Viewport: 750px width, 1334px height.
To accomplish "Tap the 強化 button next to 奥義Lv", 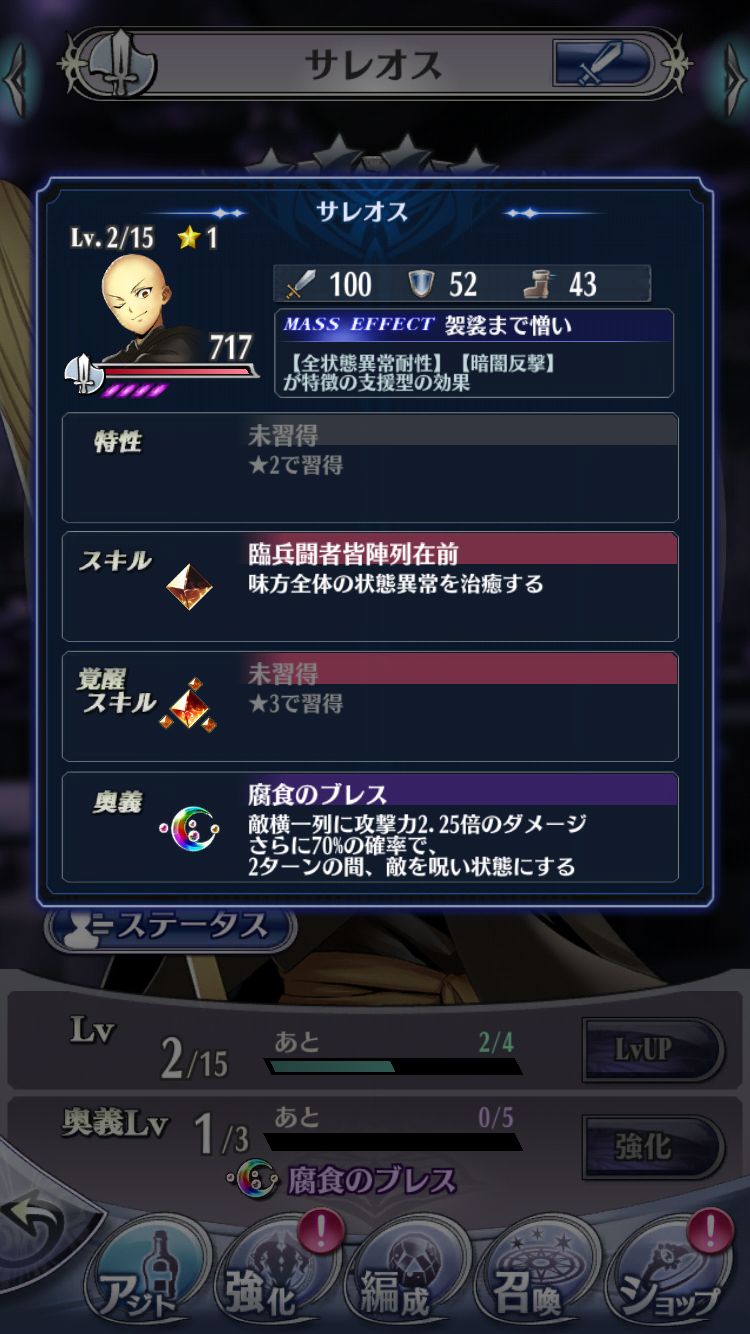I will click(x=653, y=1146).
